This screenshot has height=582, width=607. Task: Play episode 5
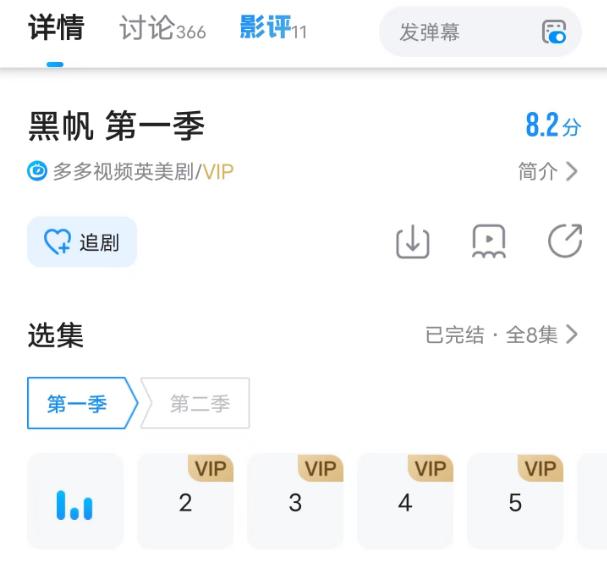pos(515,502)
